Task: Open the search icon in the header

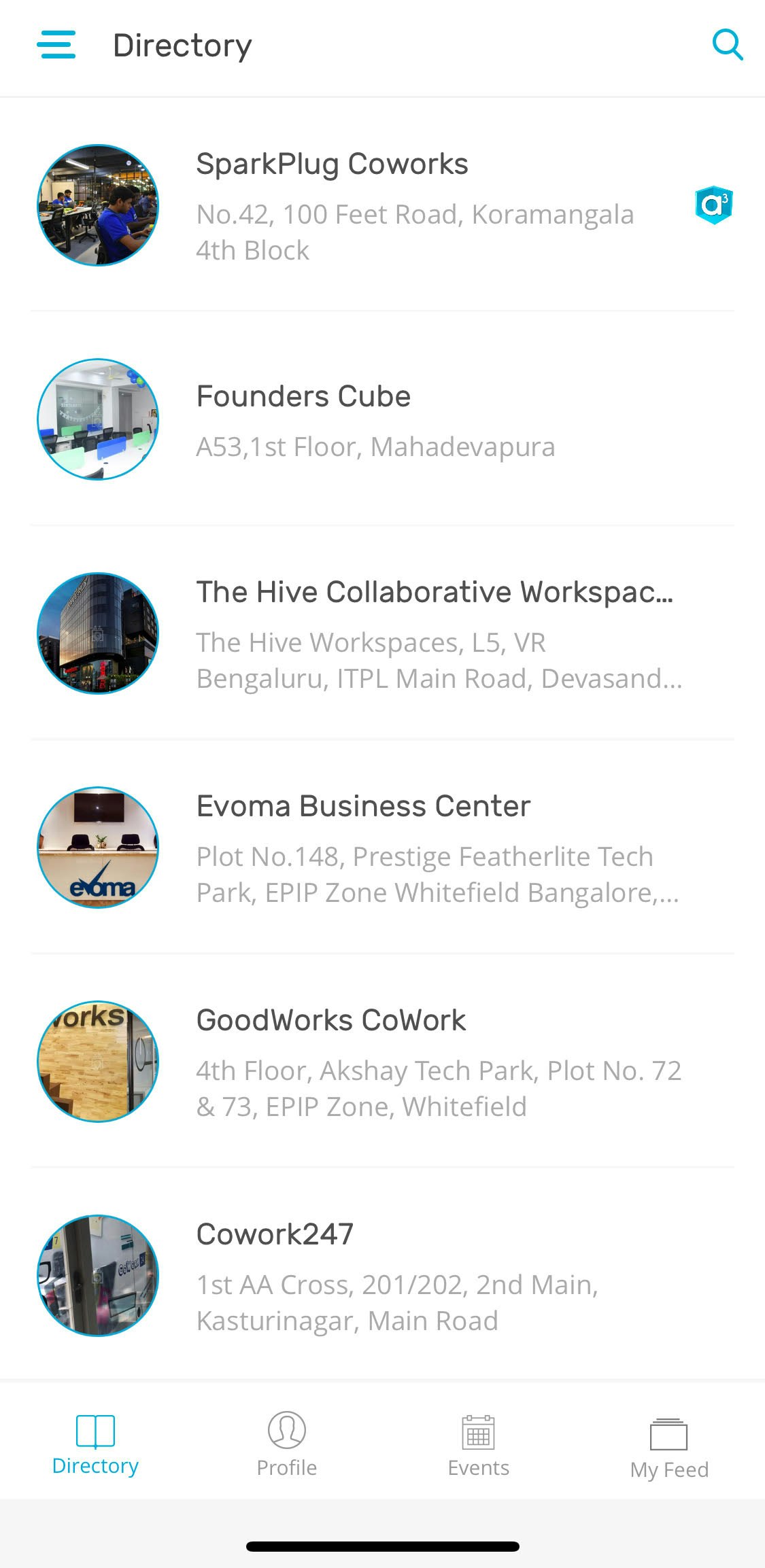Action: point(727,45)
